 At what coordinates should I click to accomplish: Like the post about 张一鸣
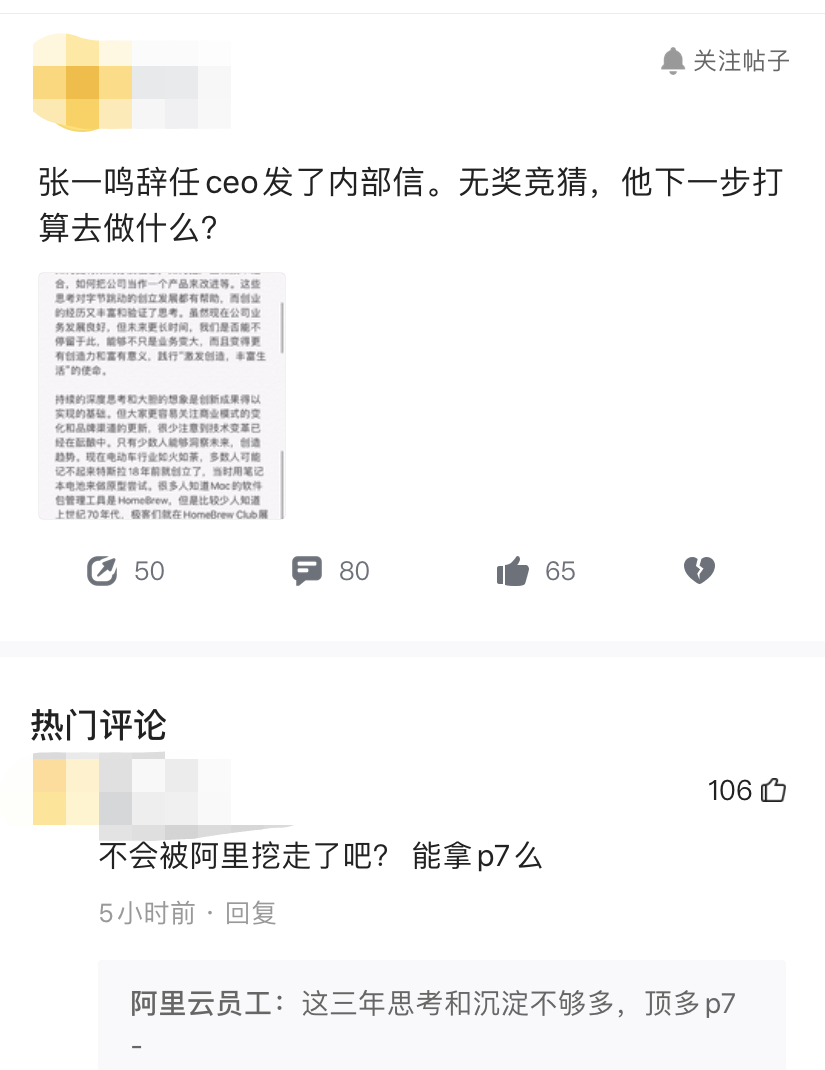pyautogui.click(x=513, y=572)
